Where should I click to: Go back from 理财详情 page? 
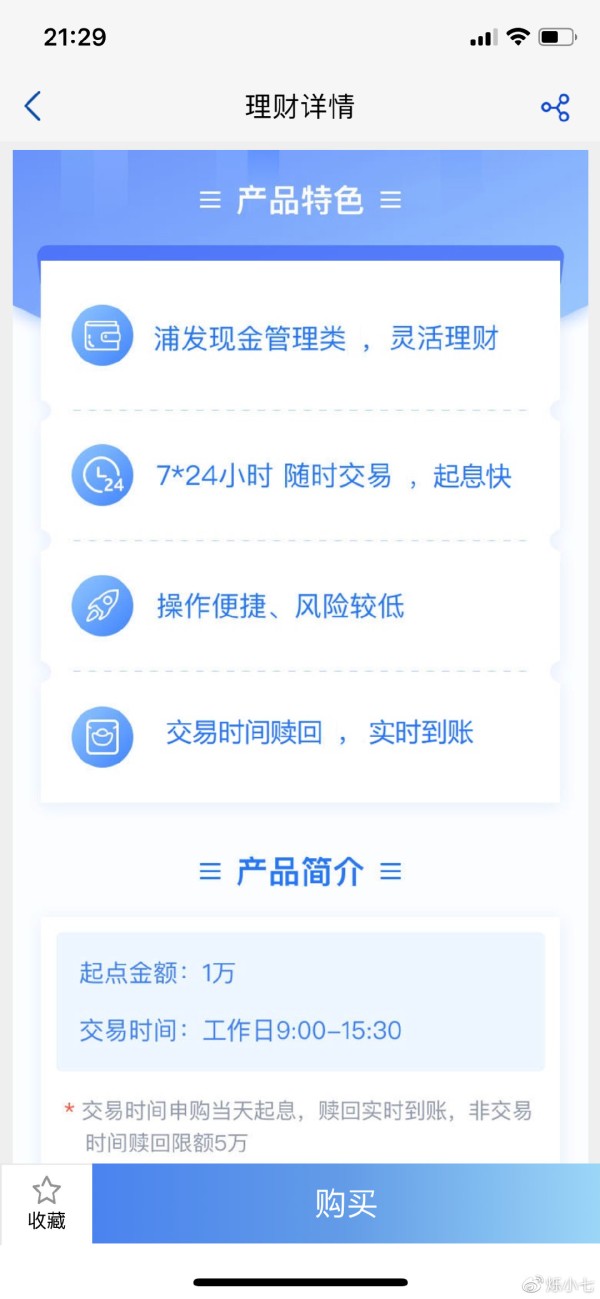(33, 106)
